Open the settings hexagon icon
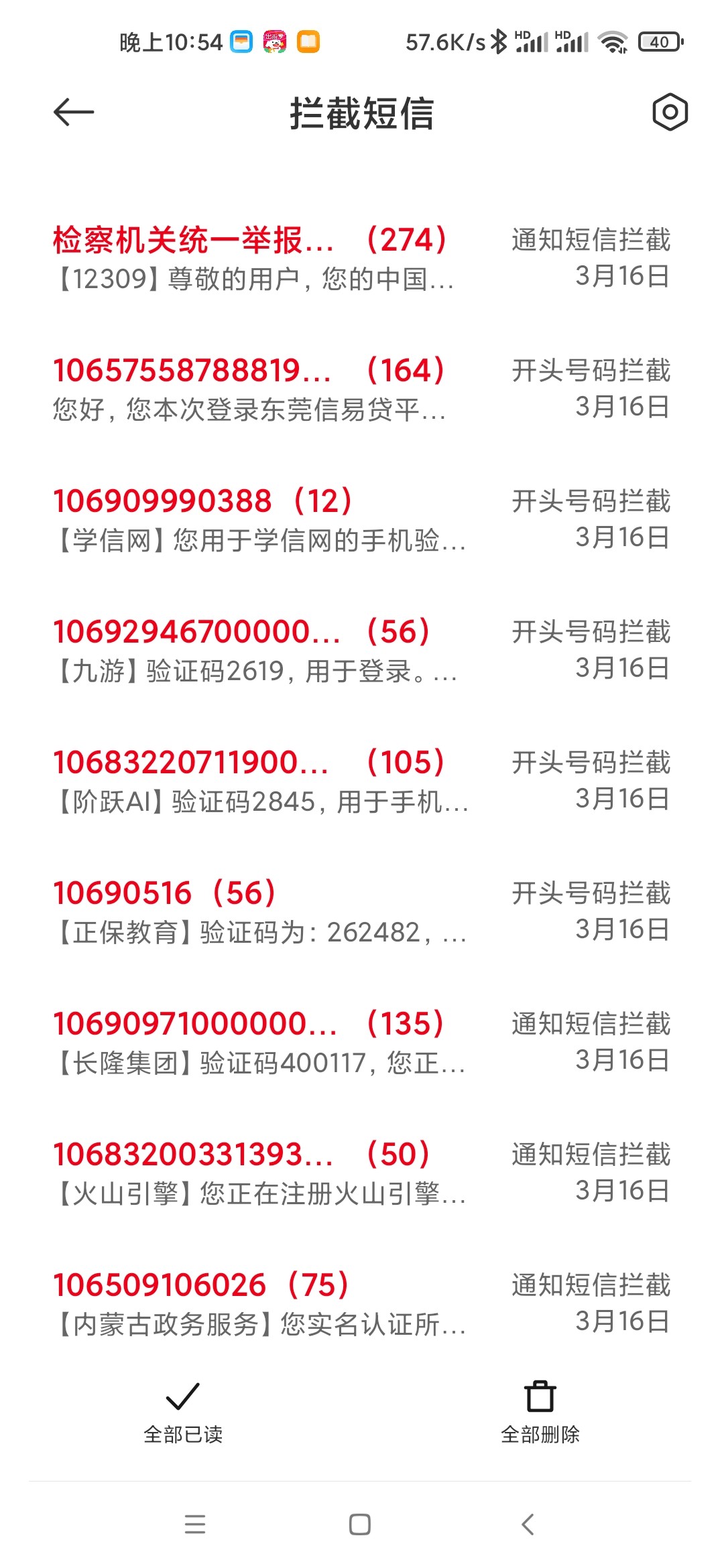The height and width of the screenshot is (1568, 724). coord(670,112)
